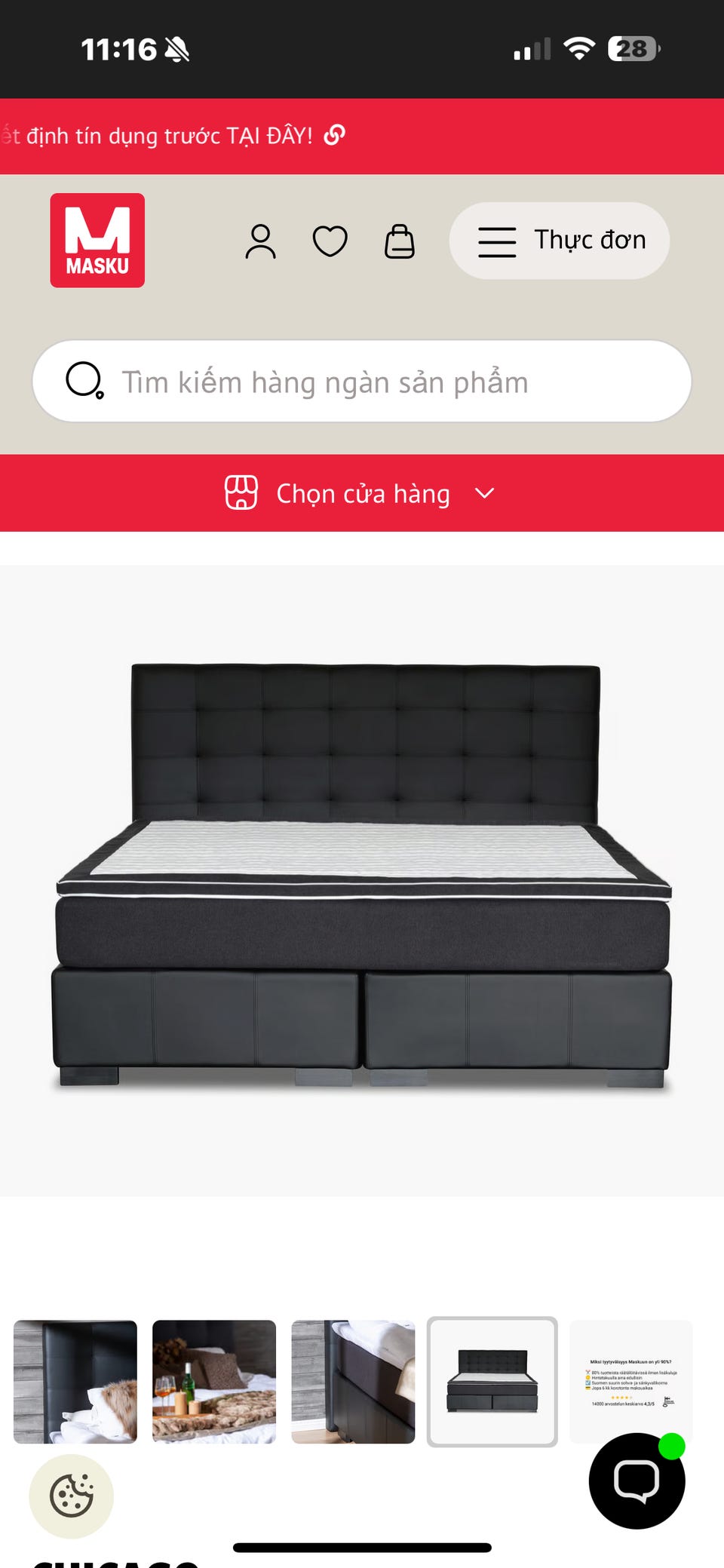Viewport: 724px width, 1568px height.
Task: Tap the product search field
Action: pyautogui.click(x=362, y=381)
